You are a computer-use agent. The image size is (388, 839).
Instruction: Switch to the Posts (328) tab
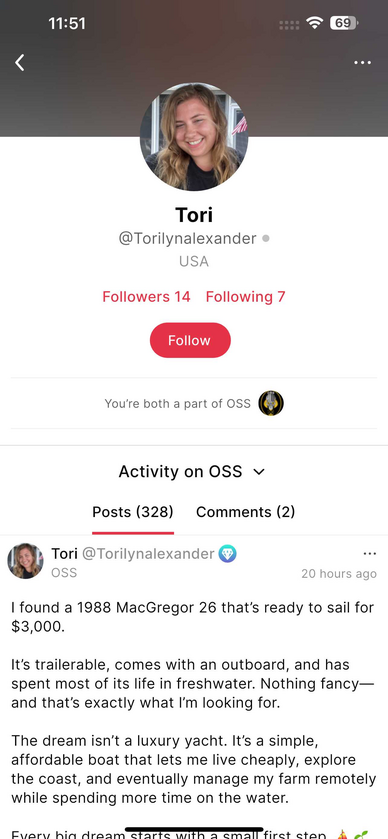[133, 512]
